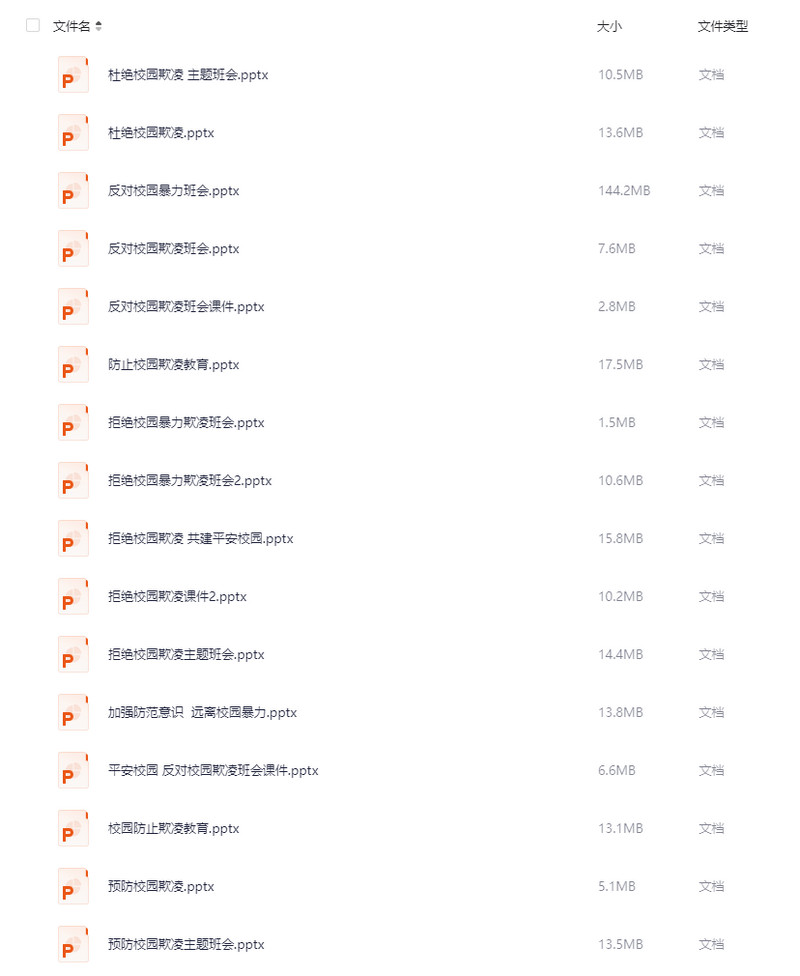Tick the select-all checkbox beside 文件名
The image size is (800, 976).
click(x=33, y=26)
